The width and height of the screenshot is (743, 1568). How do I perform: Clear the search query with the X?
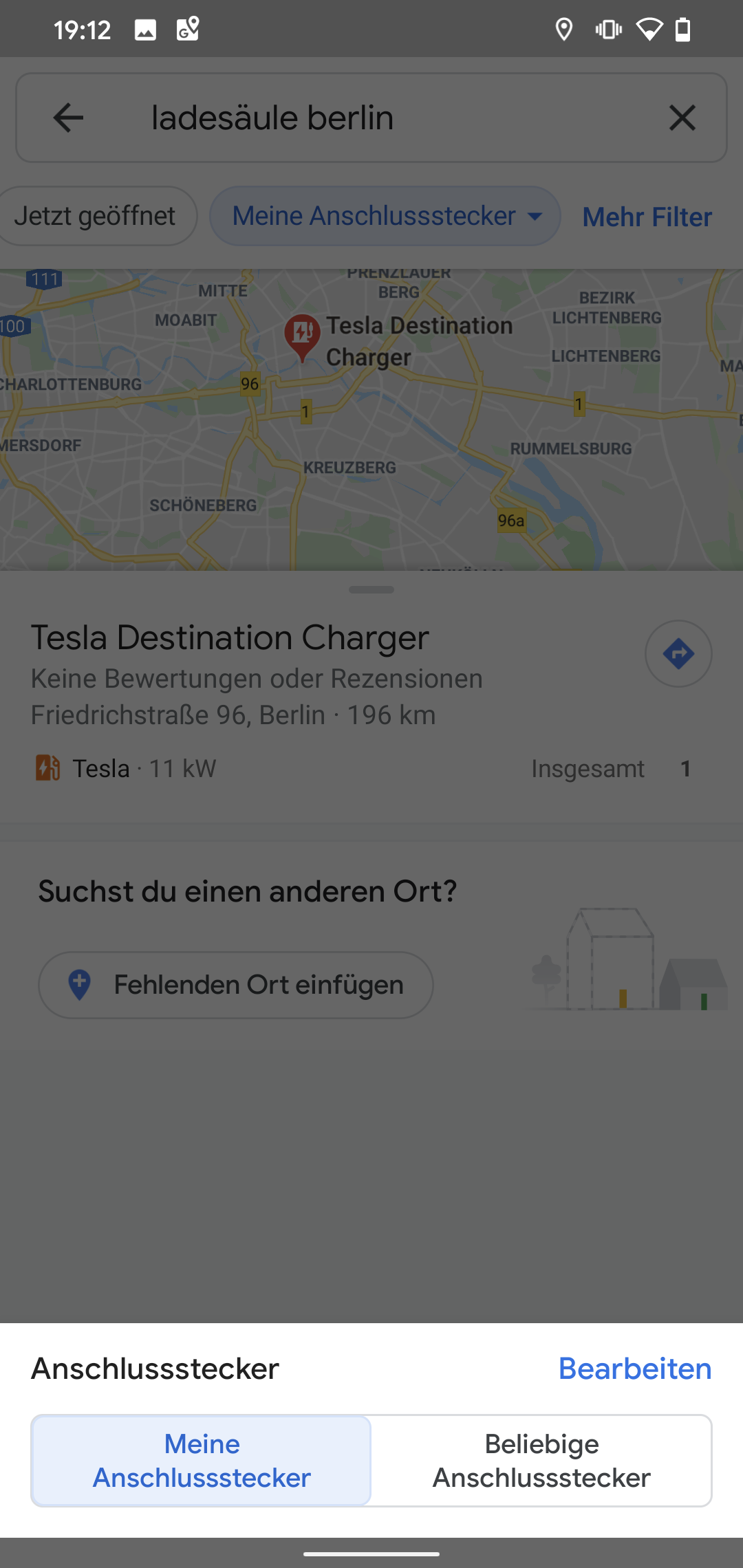[x=682, y=118]
